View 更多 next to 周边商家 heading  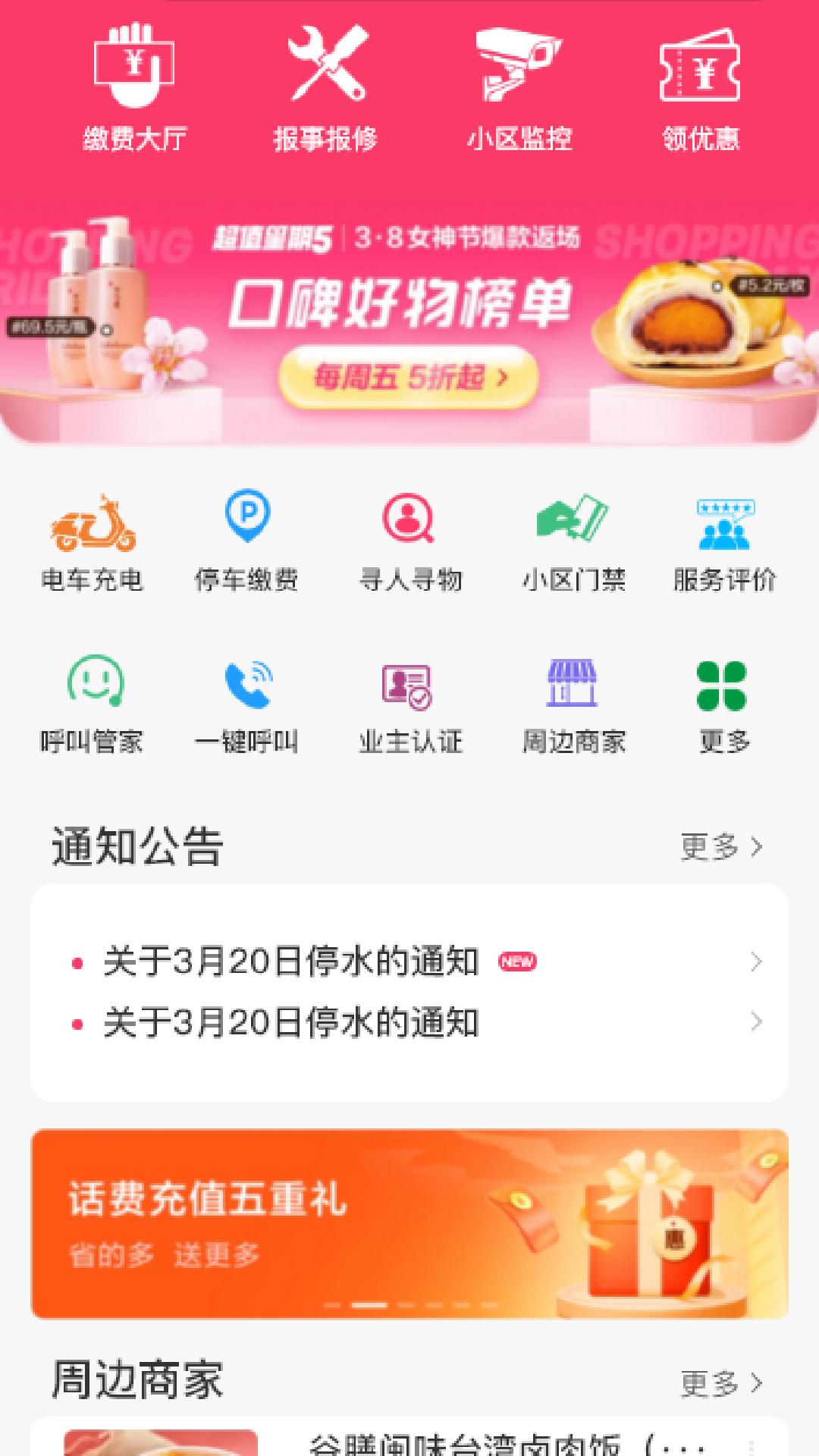[x=721, y=1384]
